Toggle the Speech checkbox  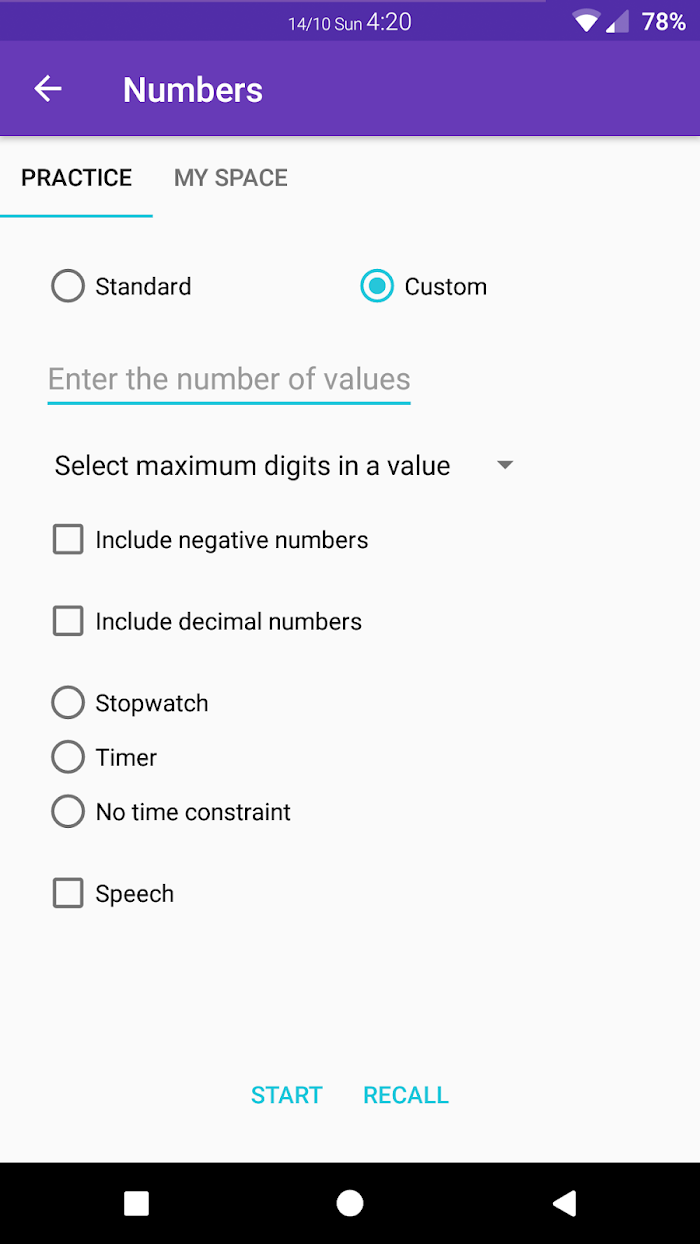point(113,894)
